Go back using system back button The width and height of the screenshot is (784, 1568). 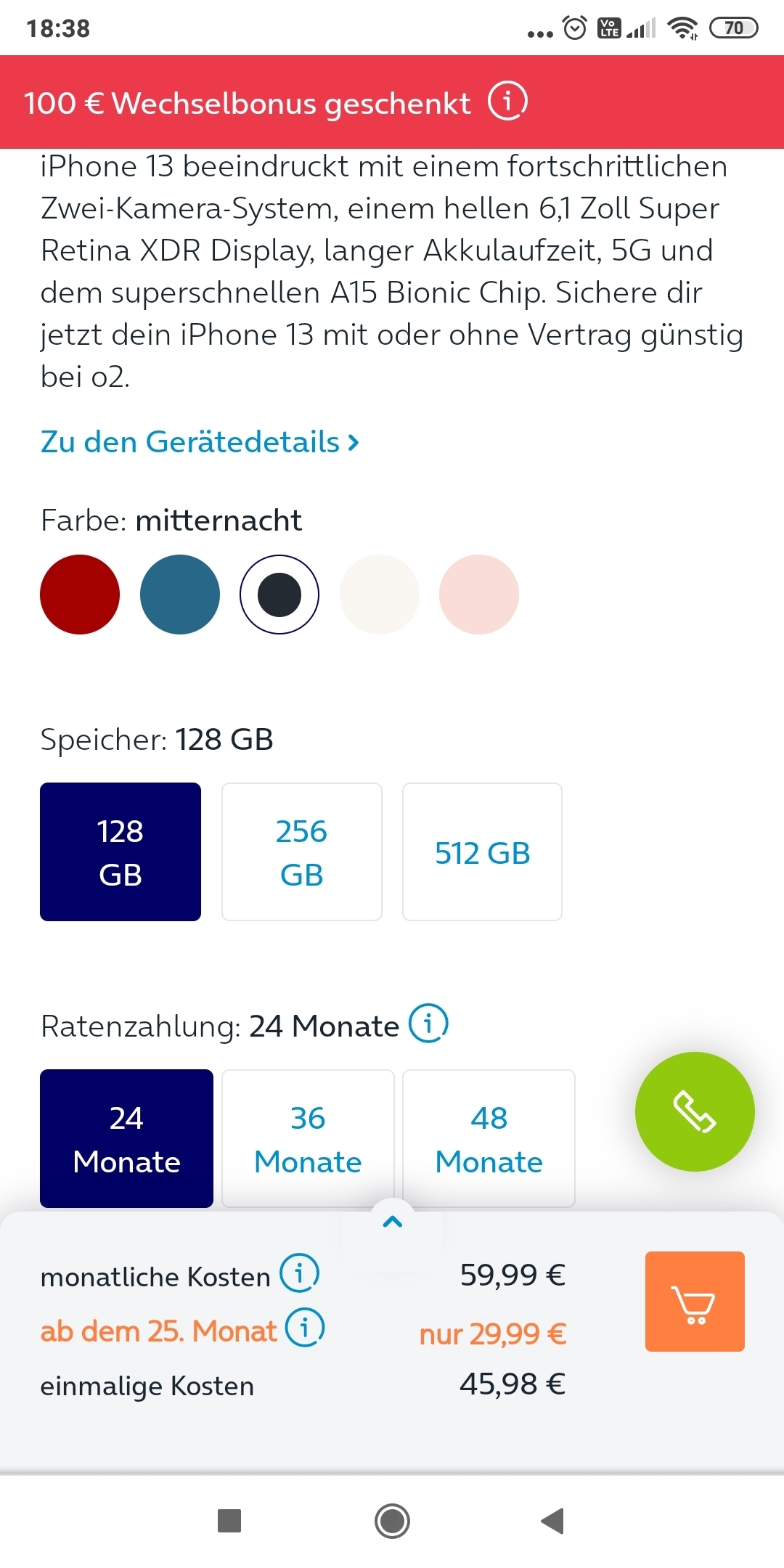pyautogui.click(x=553, y=1521)
